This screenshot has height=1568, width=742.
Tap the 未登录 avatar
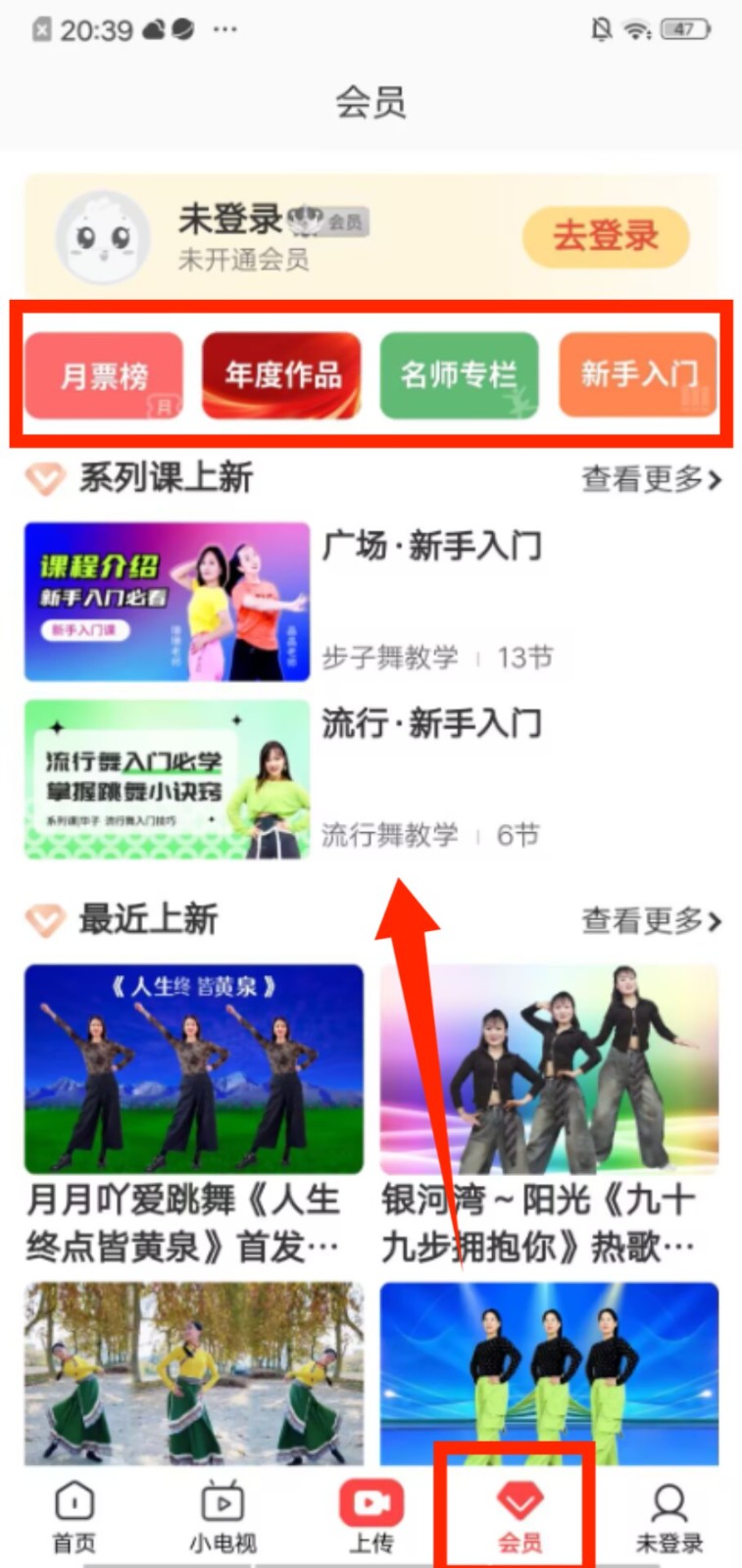pyautogui.click(x=102, y=237)
